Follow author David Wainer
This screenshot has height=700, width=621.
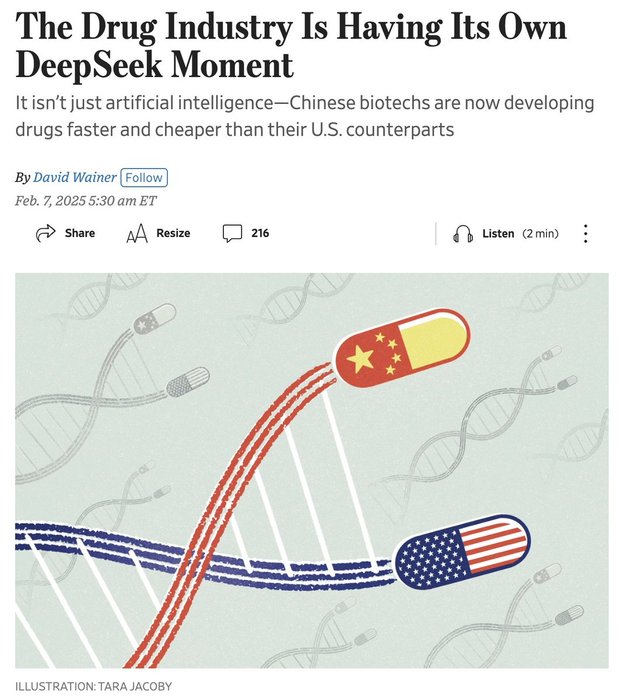[144, 177]
